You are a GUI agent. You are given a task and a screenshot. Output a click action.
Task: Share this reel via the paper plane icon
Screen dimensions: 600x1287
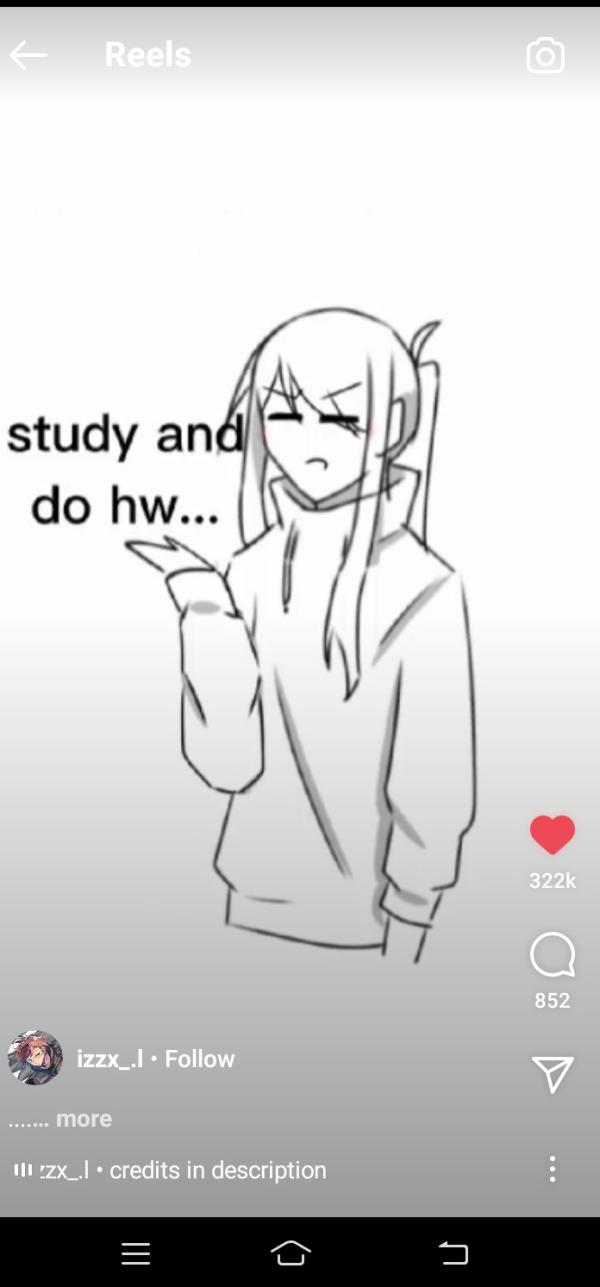pyautogui.click(x=552, y=1074)
